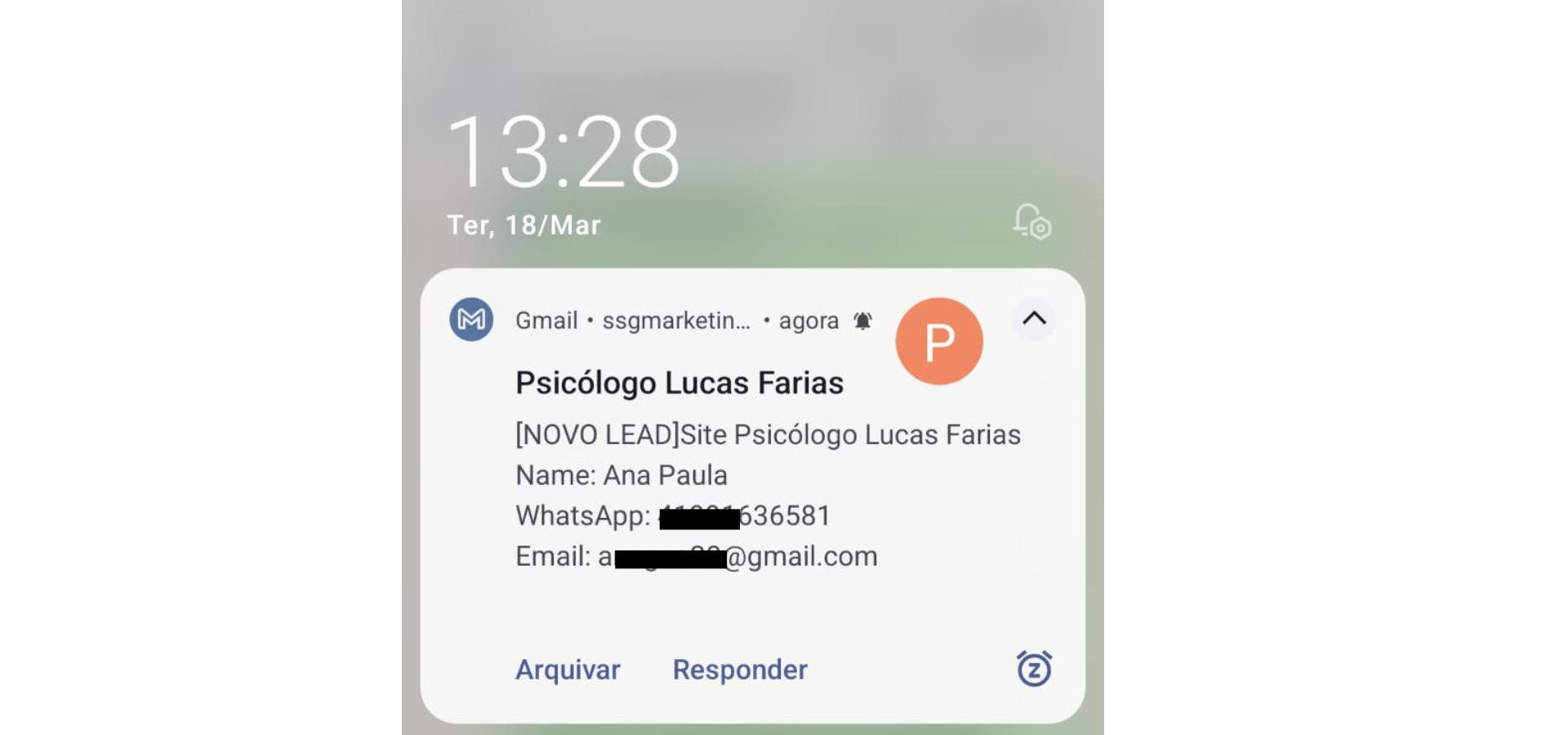The height and width of the screenshot is (735, 1568).
Task: Open the Psicólogo Lucas Farias email notification
Action: [x=679, y=383]
